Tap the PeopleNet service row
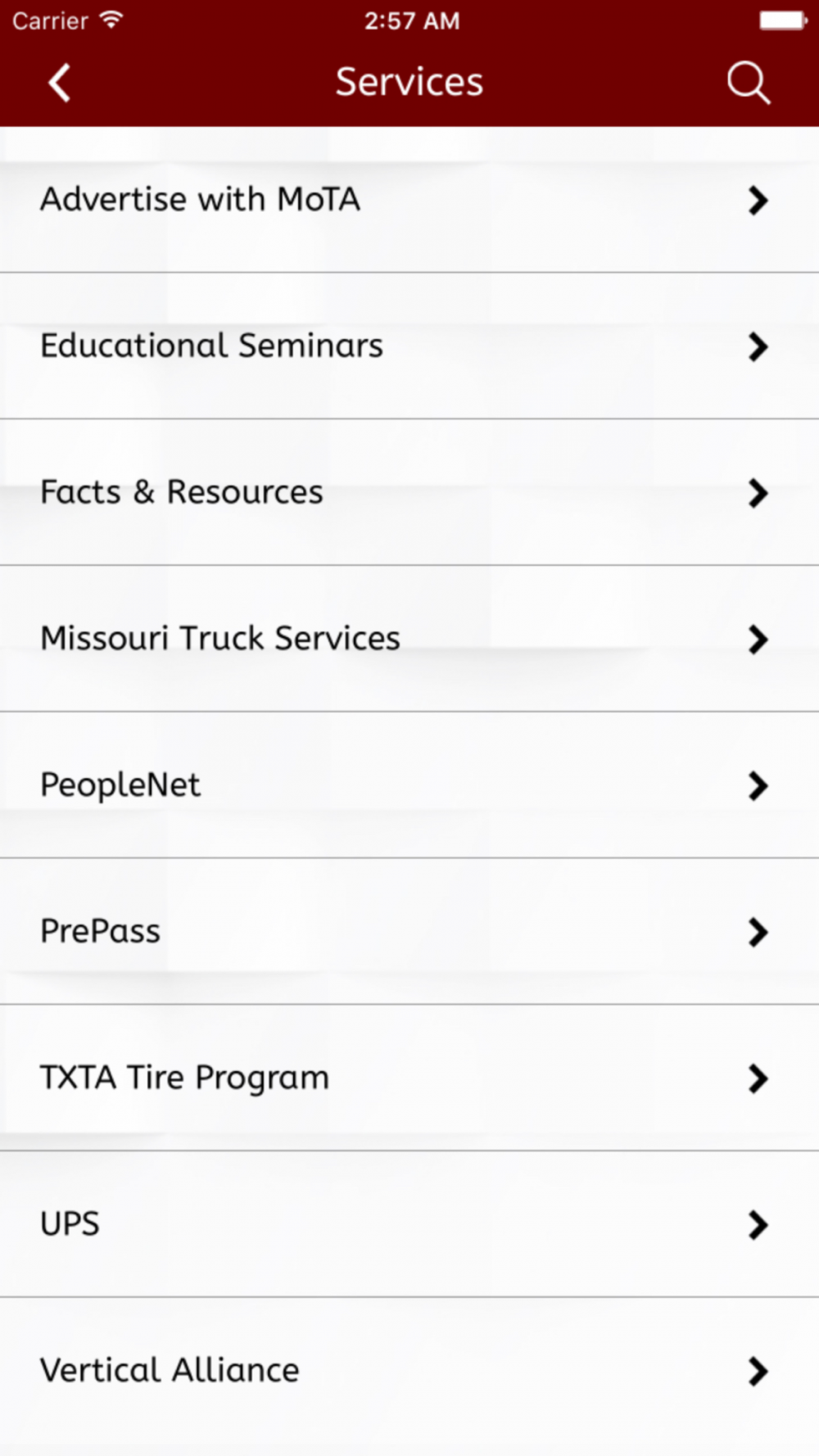 pos(409,785)
